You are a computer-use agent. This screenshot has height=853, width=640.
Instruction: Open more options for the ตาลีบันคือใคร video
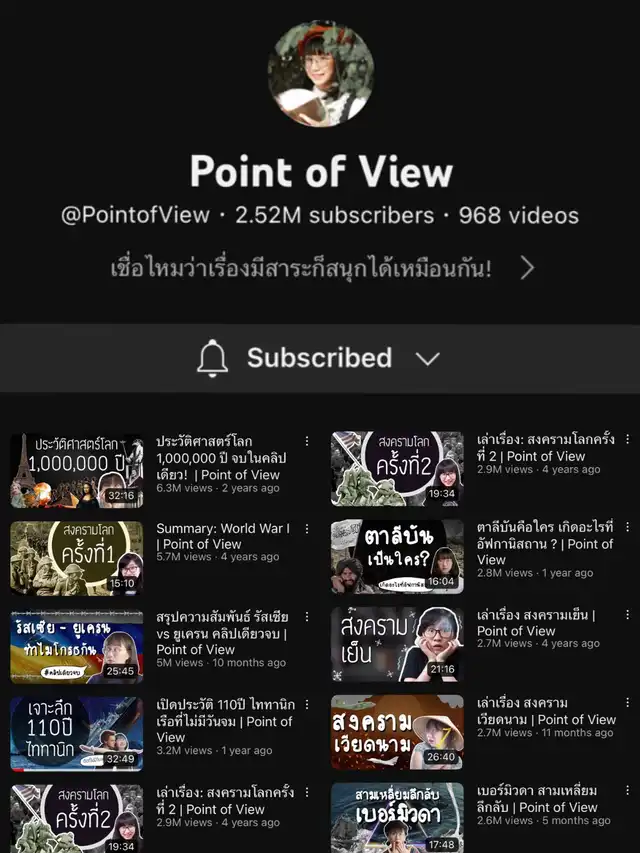click(x=627, y=527)
